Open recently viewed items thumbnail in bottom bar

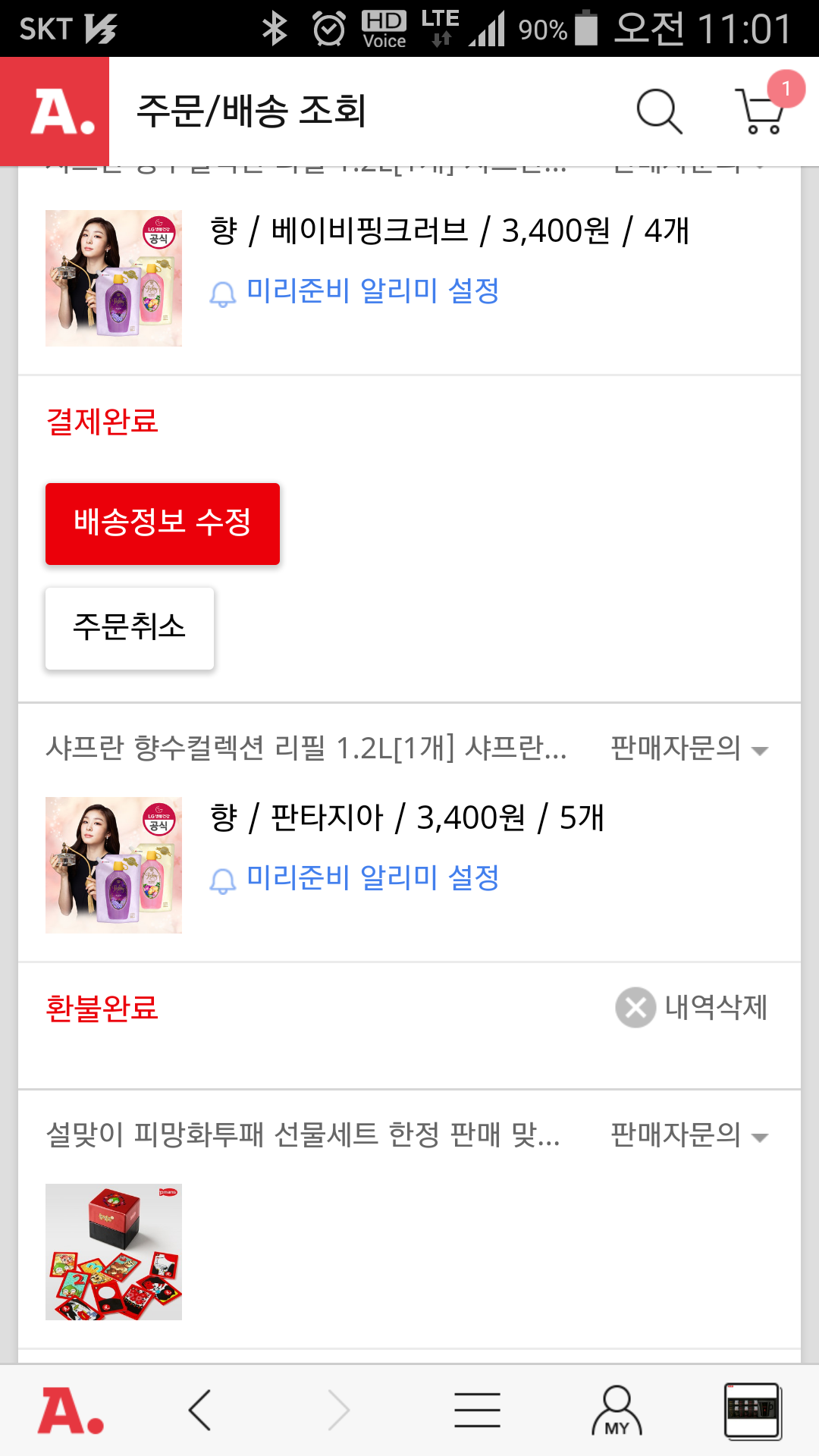point(752,1410)
